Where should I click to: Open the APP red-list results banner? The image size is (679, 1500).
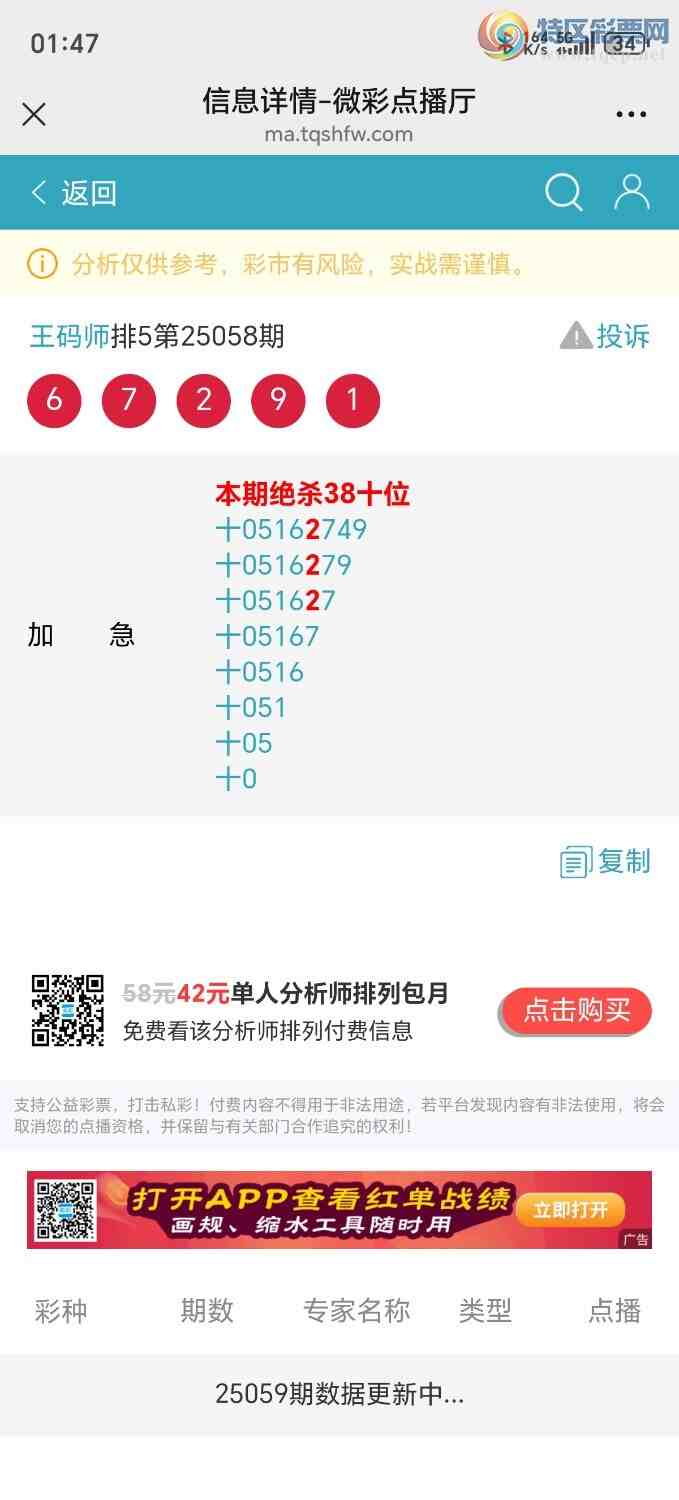(339, 1210)
